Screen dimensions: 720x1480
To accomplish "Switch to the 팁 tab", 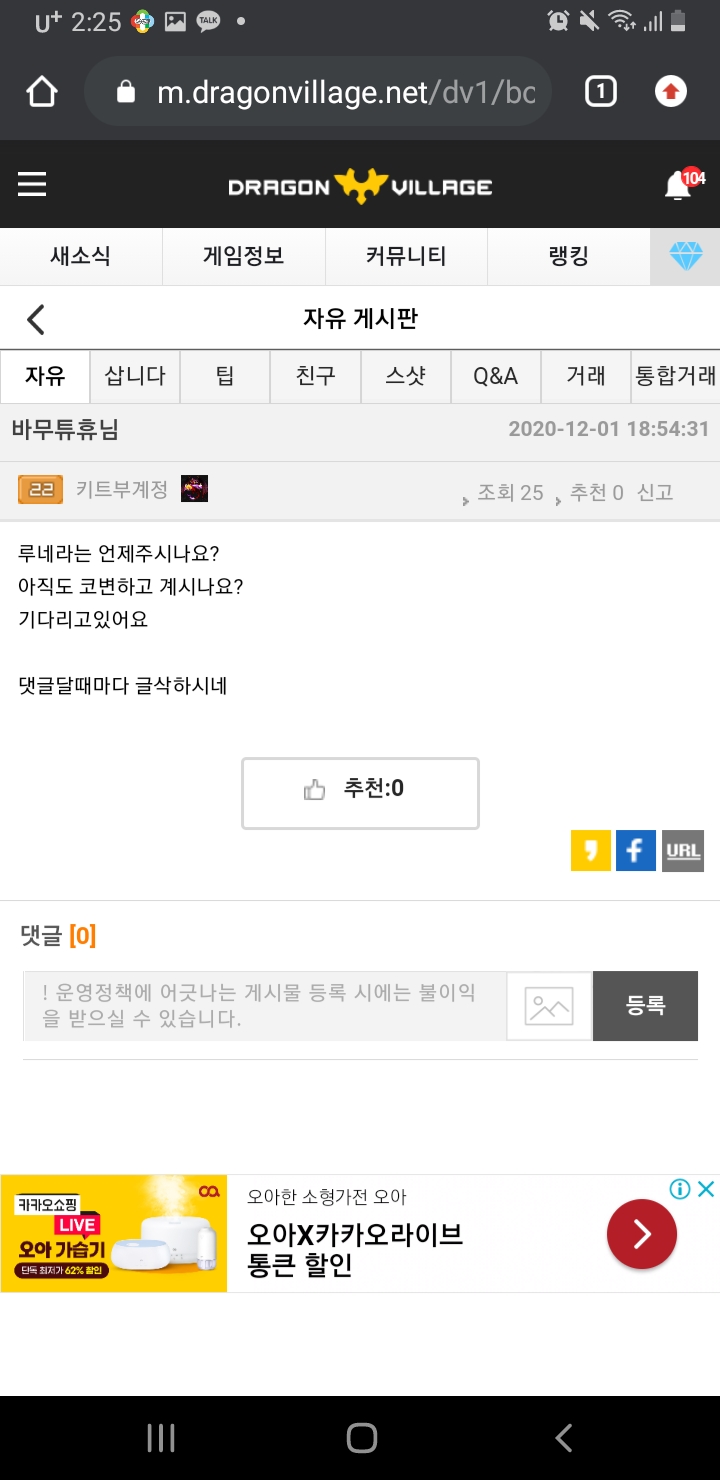I will [x=225, y=376].
